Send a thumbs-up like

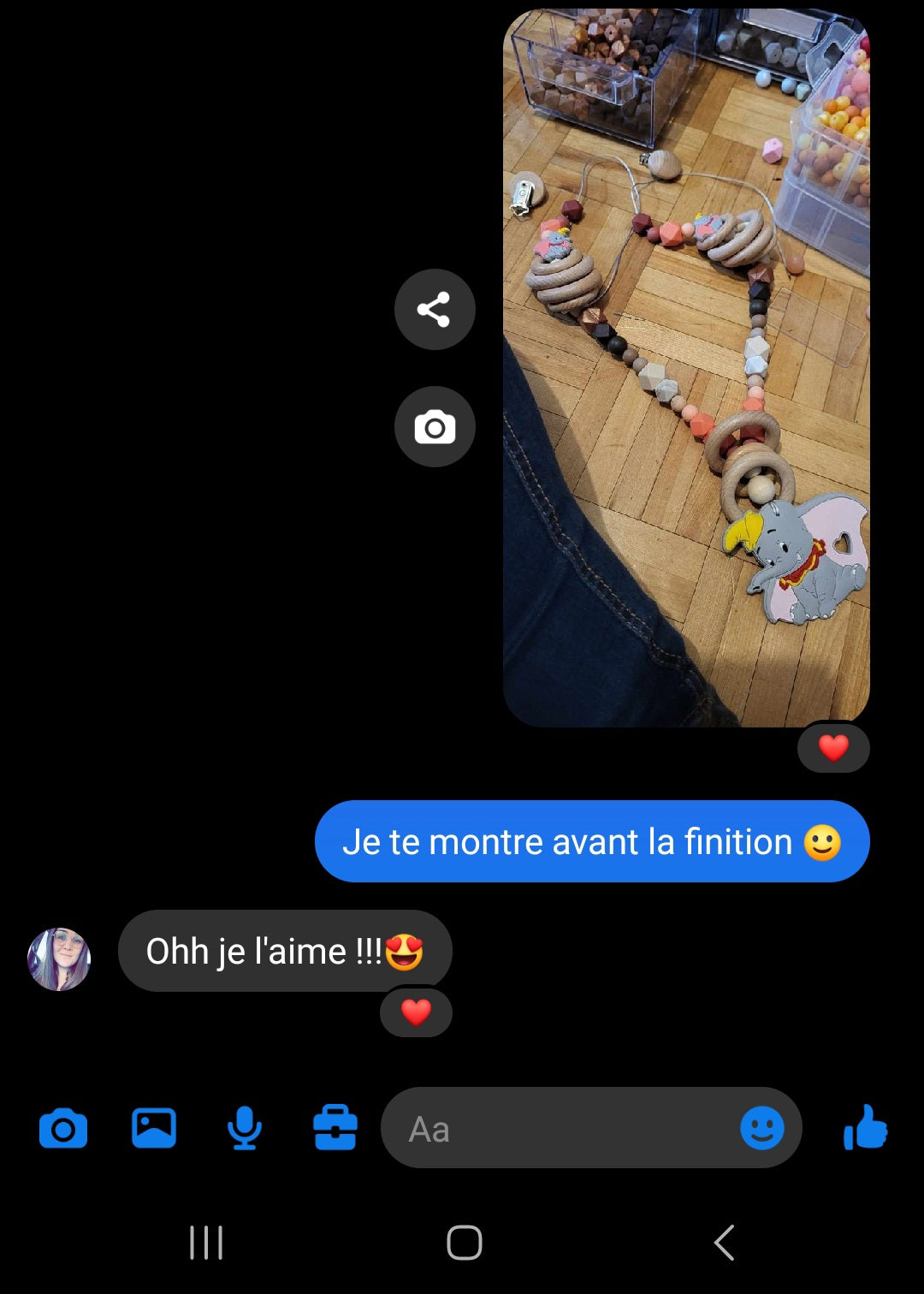[866, 1127]
